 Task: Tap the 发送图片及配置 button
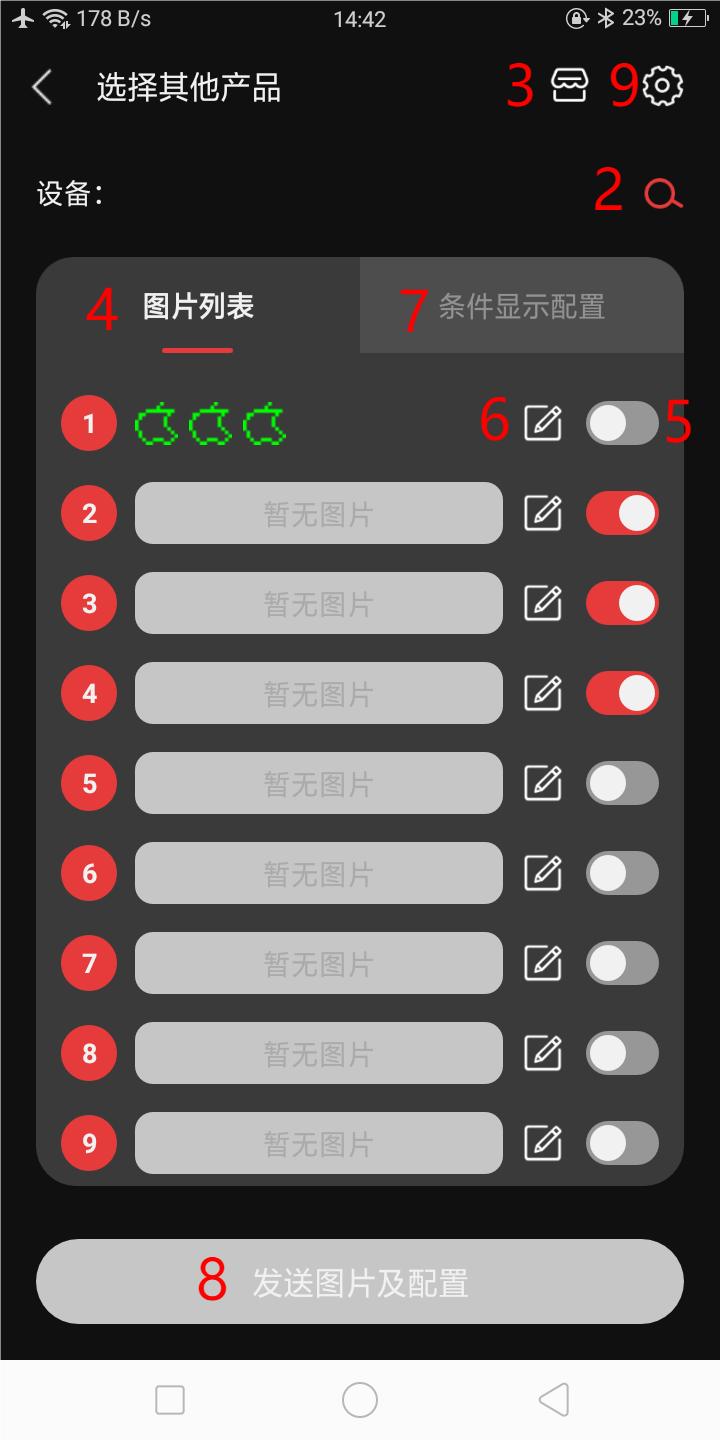tap(360, 1282)
